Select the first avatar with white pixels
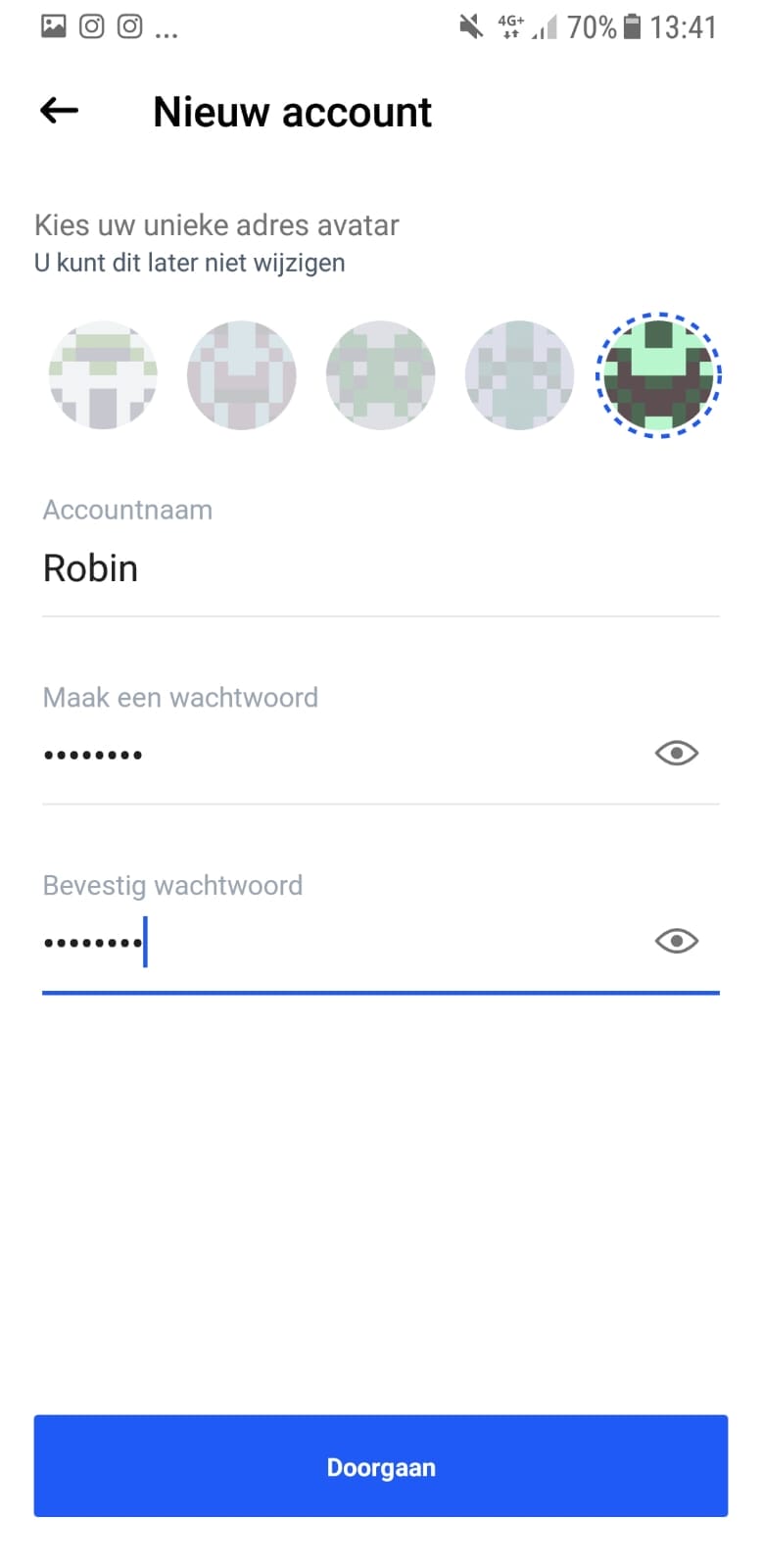The width and height of the screenshot is (762, 1568). tap(103, 375)
